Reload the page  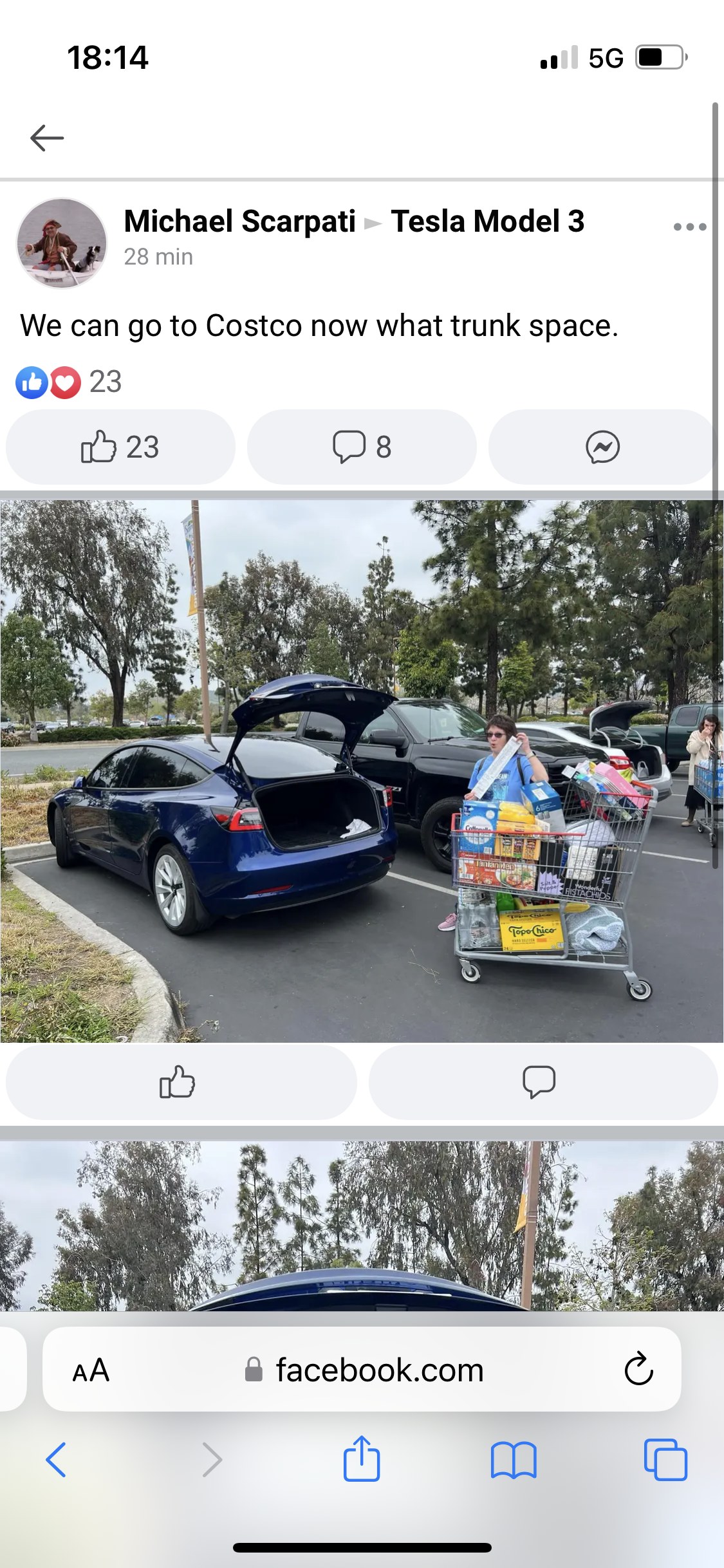click(x=638, y=1369)
